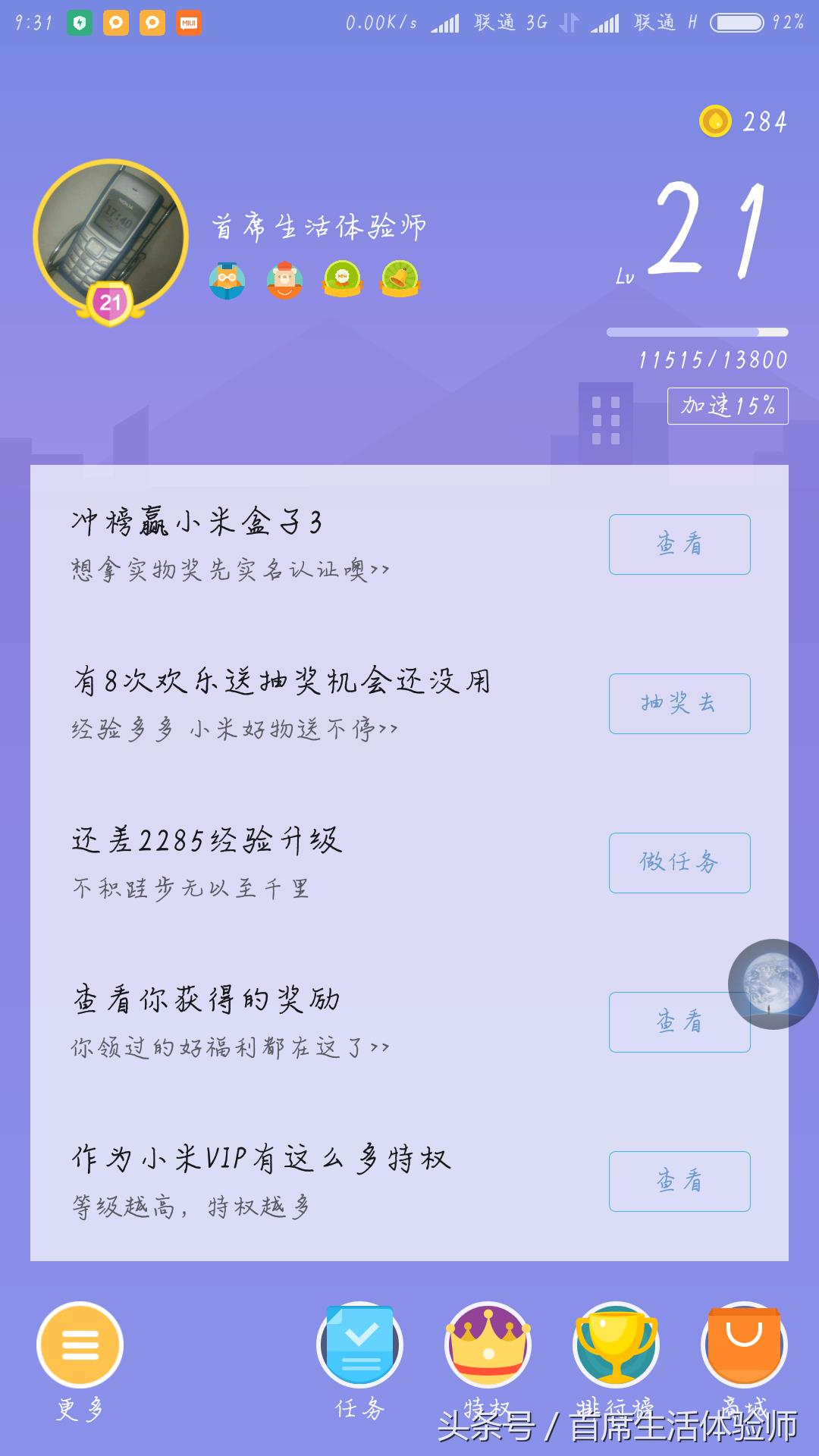The height and width of the screenshot is (1456, 819).
Task: Switch to the 任务 tab
Action: click(x=359, y=1345)
